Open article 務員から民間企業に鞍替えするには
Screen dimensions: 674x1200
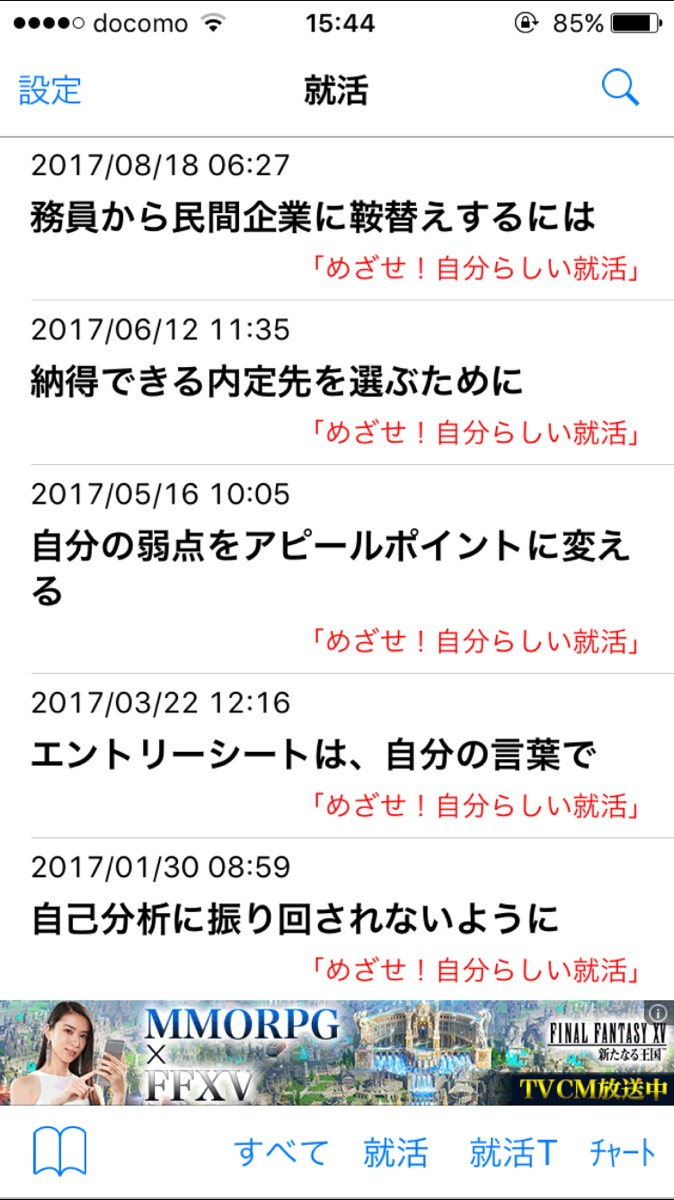[x=313, y=216]
